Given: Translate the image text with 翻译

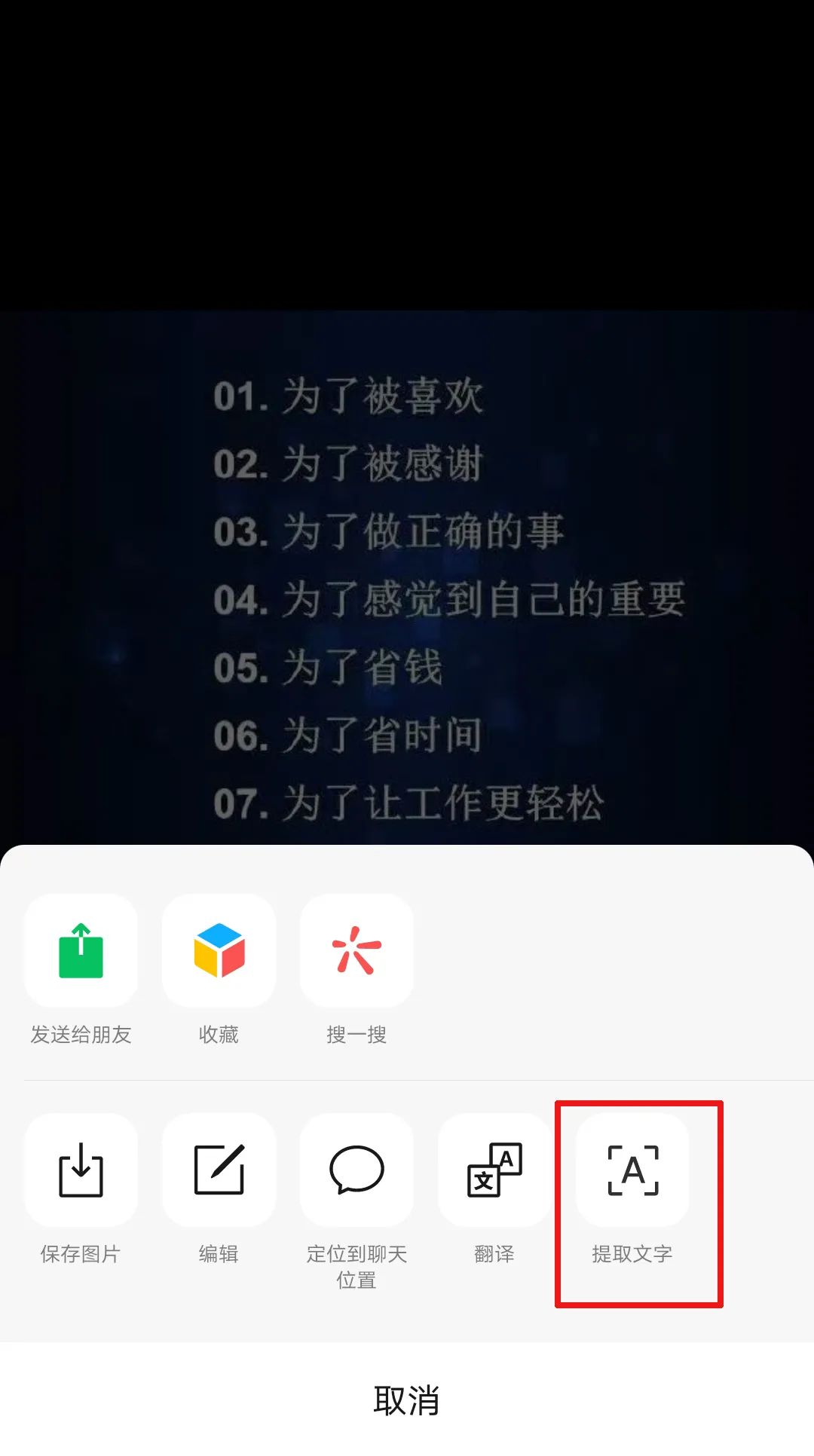Looking at the screenshot, I should point(494,1170).
